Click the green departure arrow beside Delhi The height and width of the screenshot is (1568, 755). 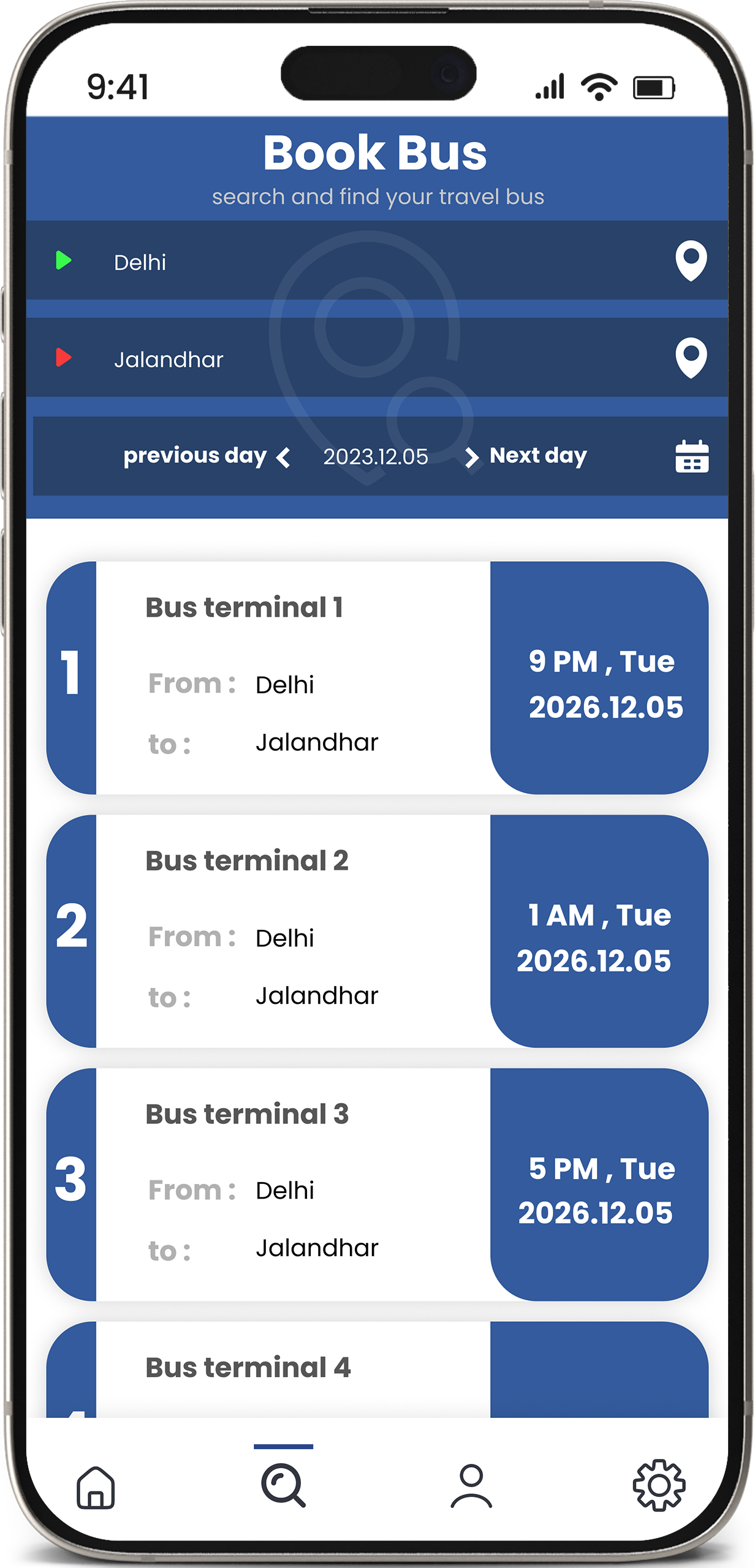point(64,260)
